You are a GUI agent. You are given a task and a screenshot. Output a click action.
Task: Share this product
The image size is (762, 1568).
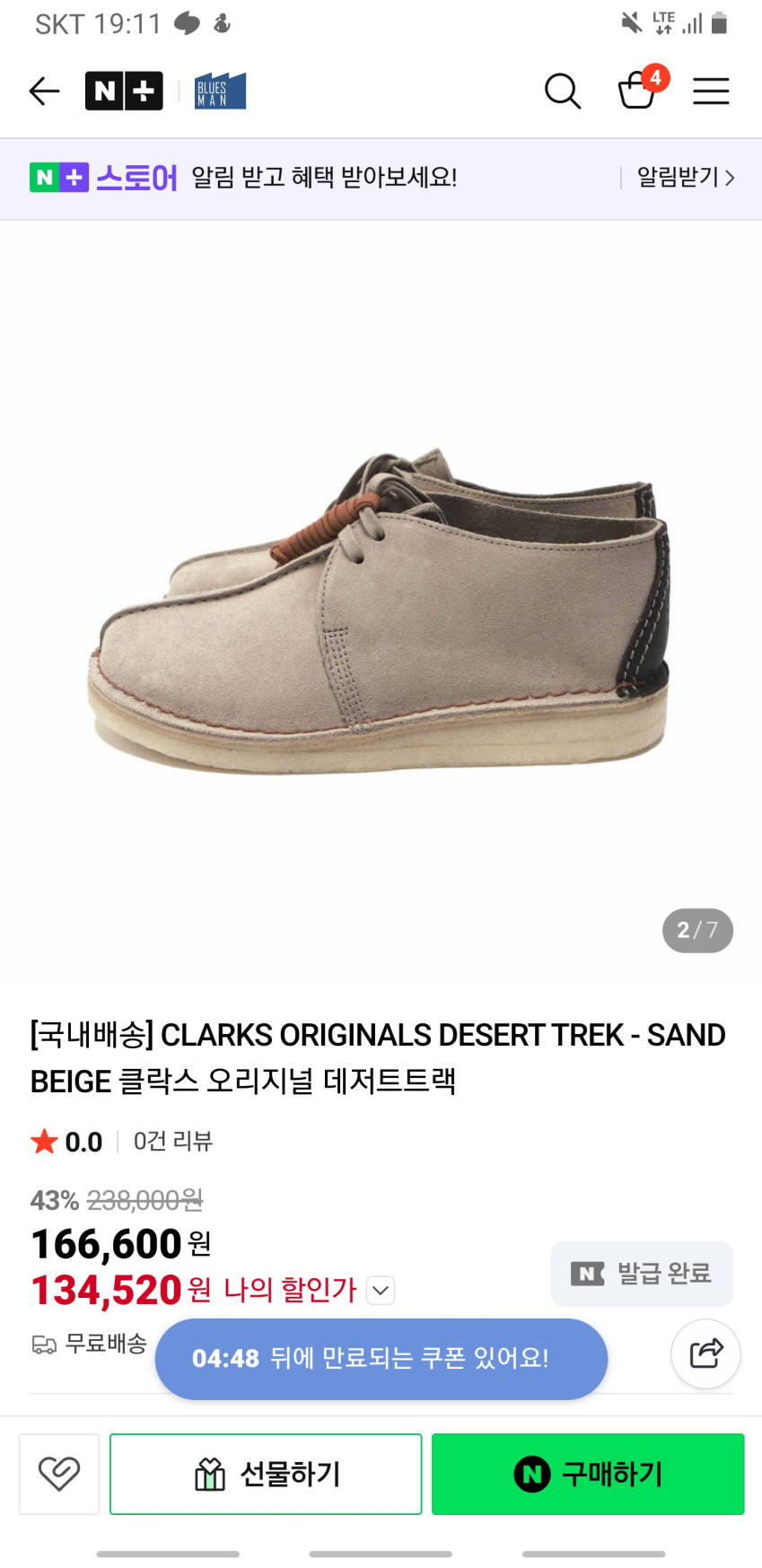(705, 1353)
